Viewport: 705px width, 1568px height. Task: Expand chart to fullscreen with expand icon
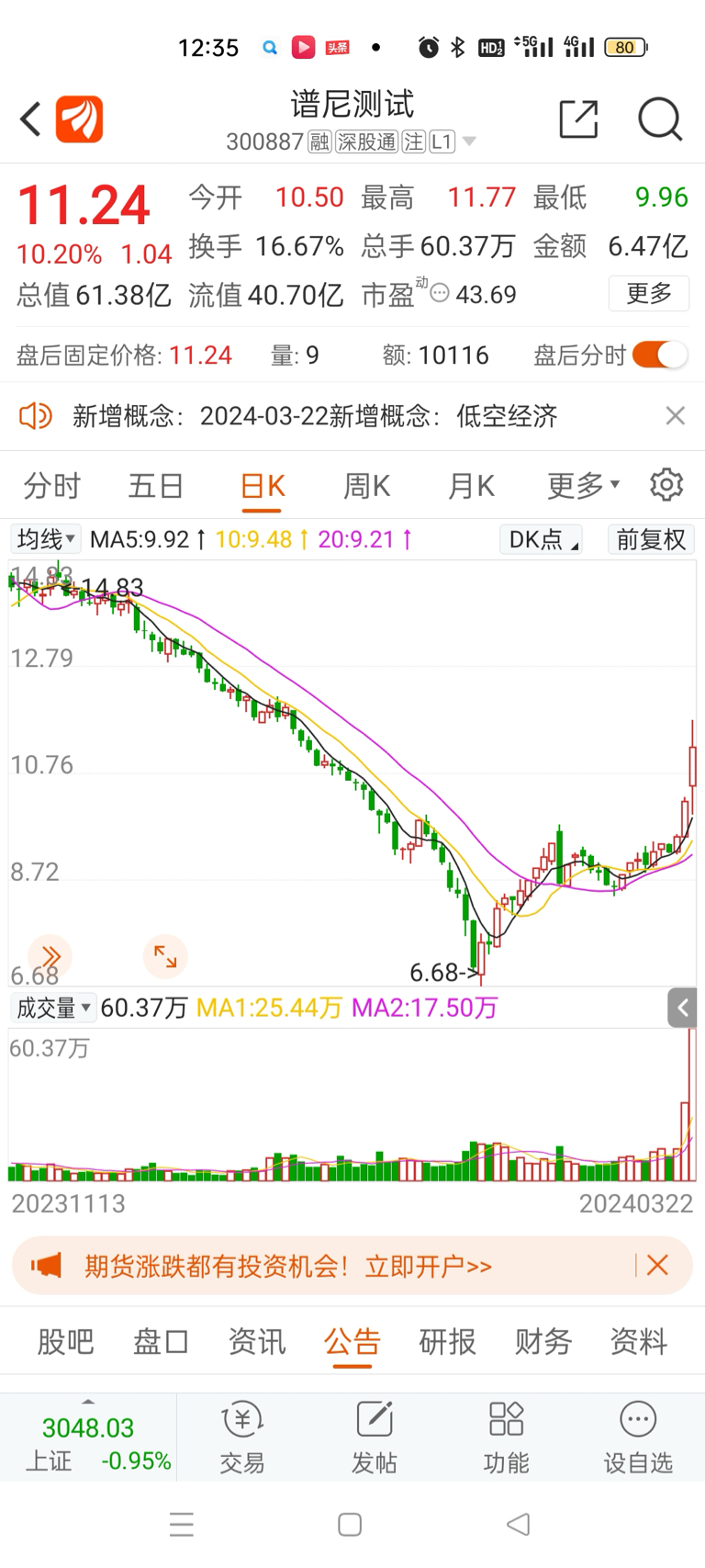[165, 957]
